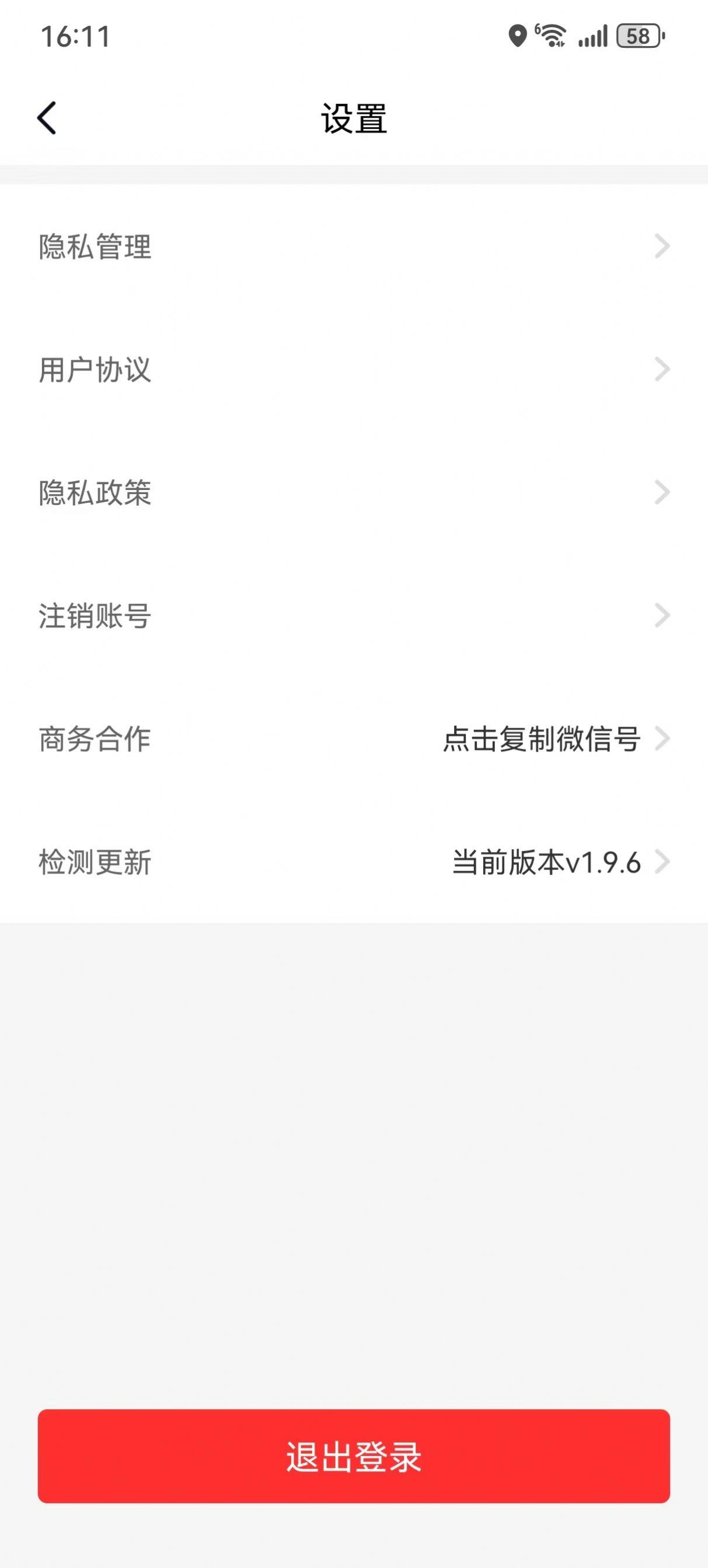Viewport: 708px width, 1568px height.
Task: Select 注销账号 to delete account
Action: [x=354, y=616]
